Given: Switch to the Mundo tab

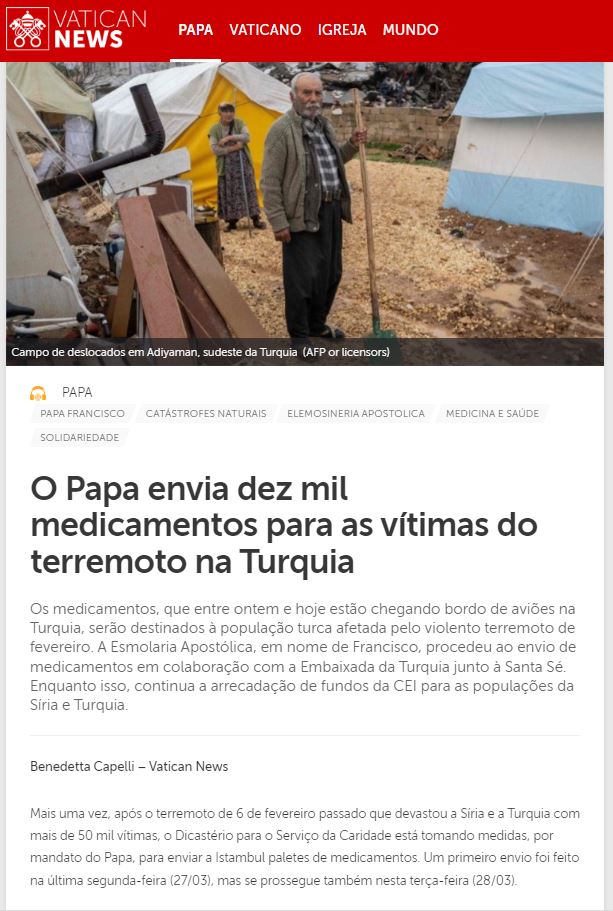Looking at the screenshot, I should [x=410, y=30].
